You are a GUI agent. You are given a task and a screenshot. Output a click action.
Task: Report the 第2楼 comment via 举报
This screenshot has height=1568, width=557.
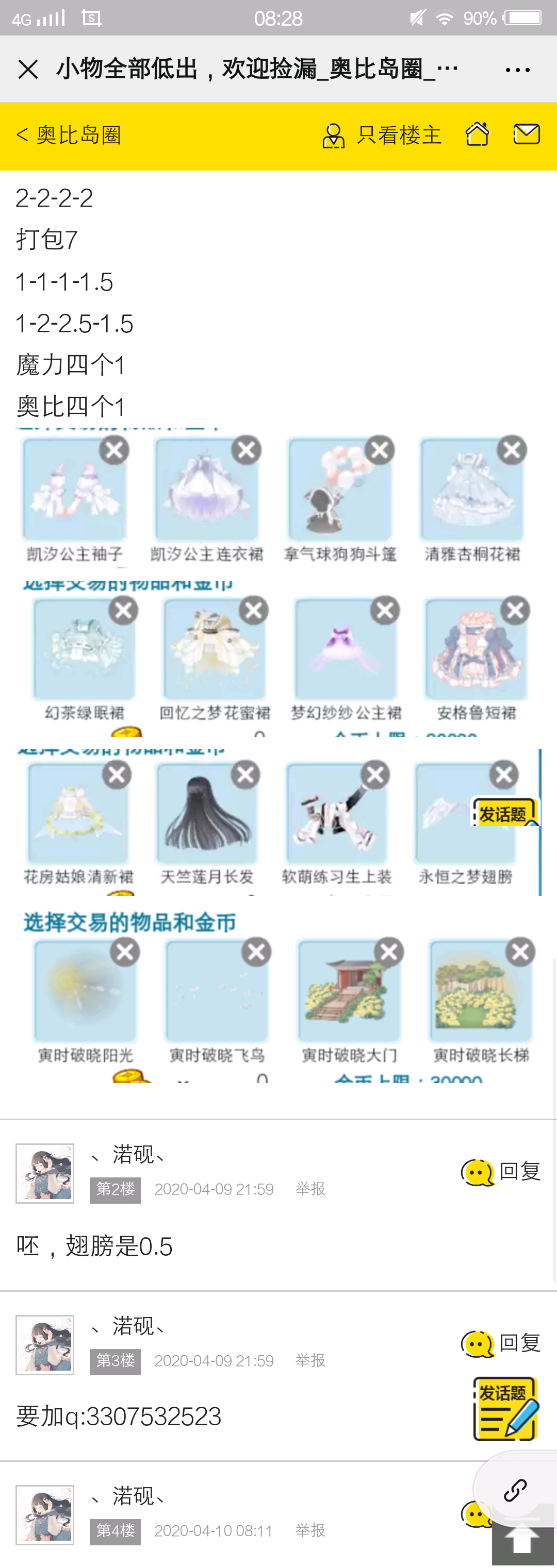coord(310,1188)
